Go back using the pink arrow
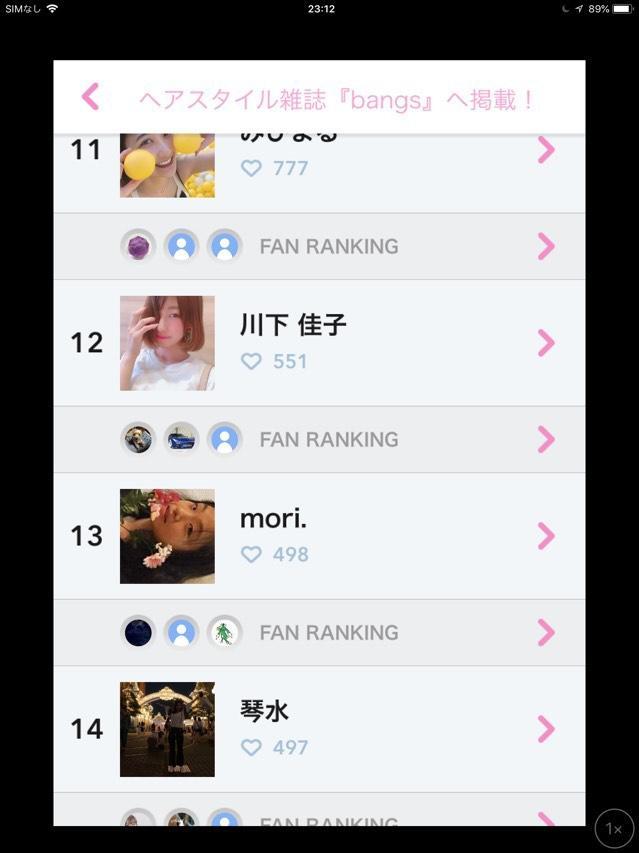Screen dimensions: 639x853 (90, 97)
